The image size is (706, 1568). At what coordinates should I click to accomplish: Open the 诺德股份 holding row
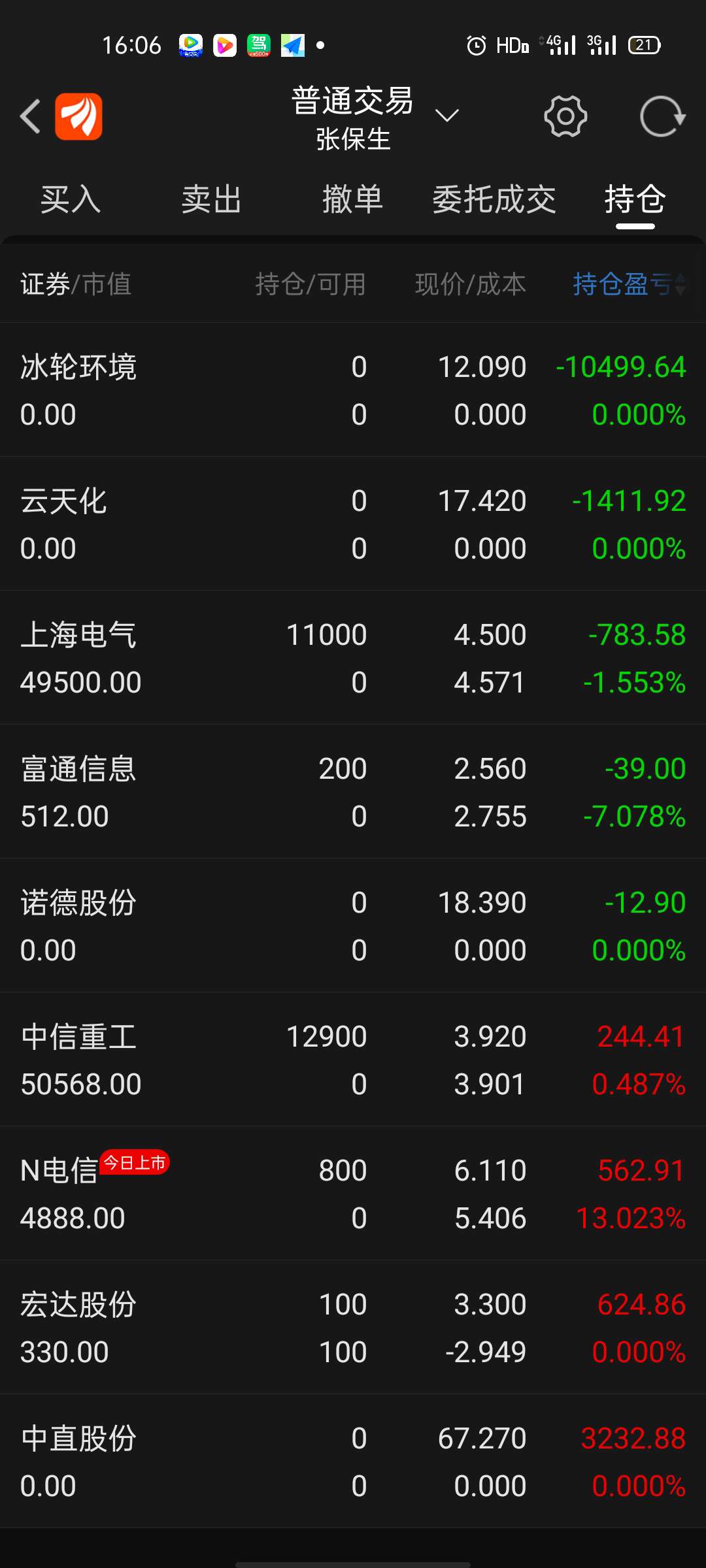353,926
